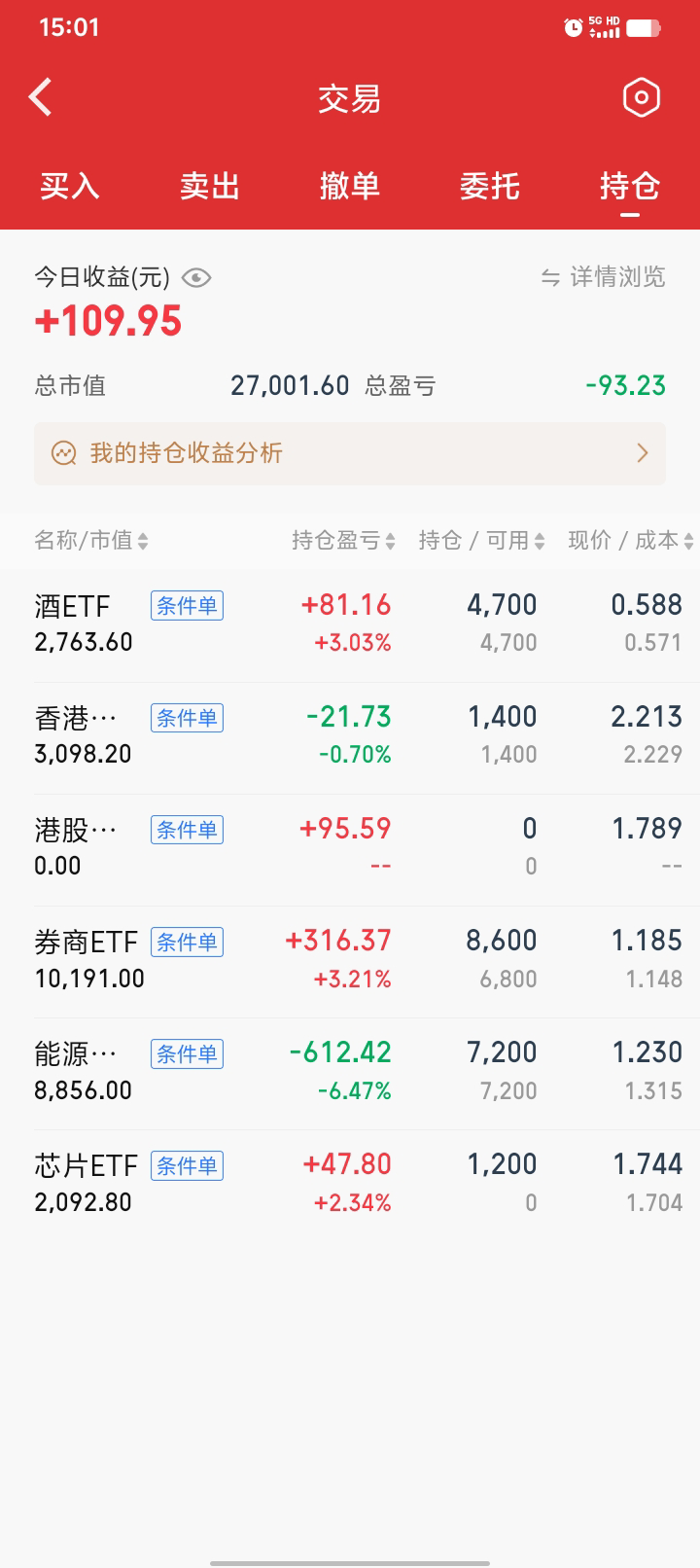Screen dimensions: 700x1568
Task: Open the 券商ETF position
Action: [350, 959]
